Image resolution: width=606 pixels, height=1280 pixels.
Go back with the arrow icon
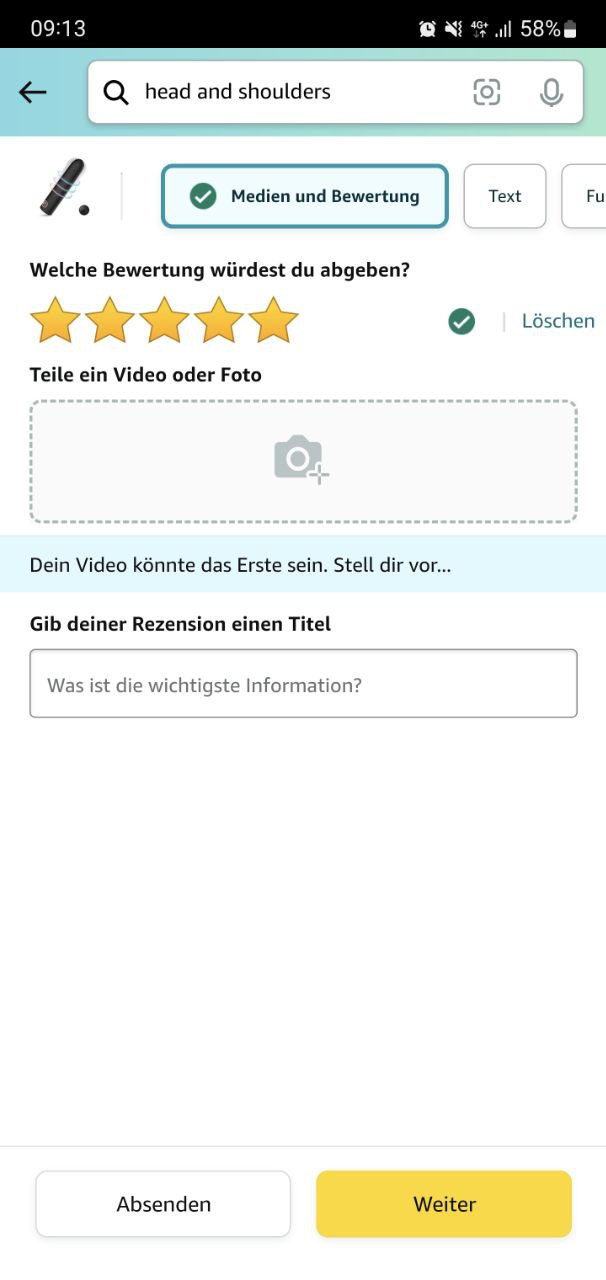33,93
